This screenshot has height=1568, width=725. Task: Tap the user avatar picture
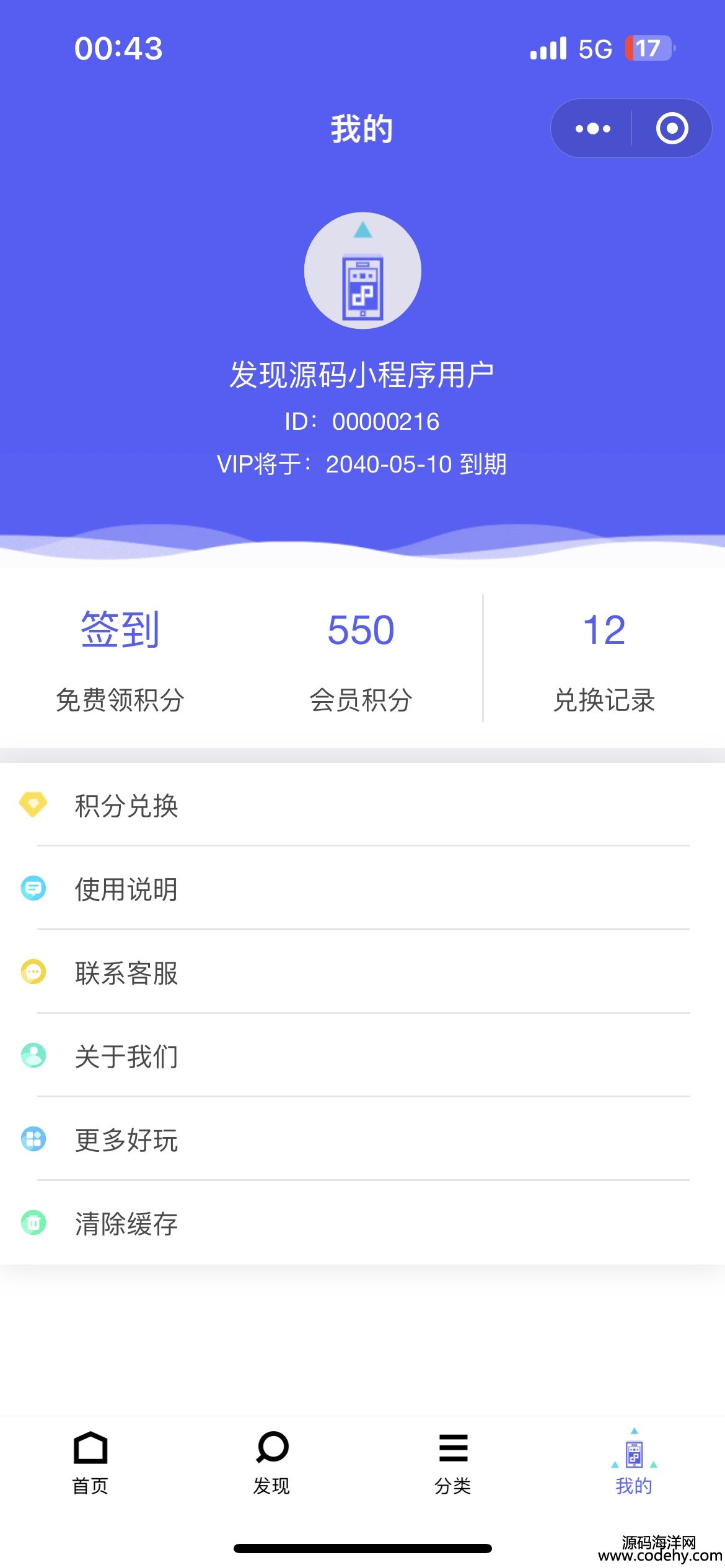point(362,271)
